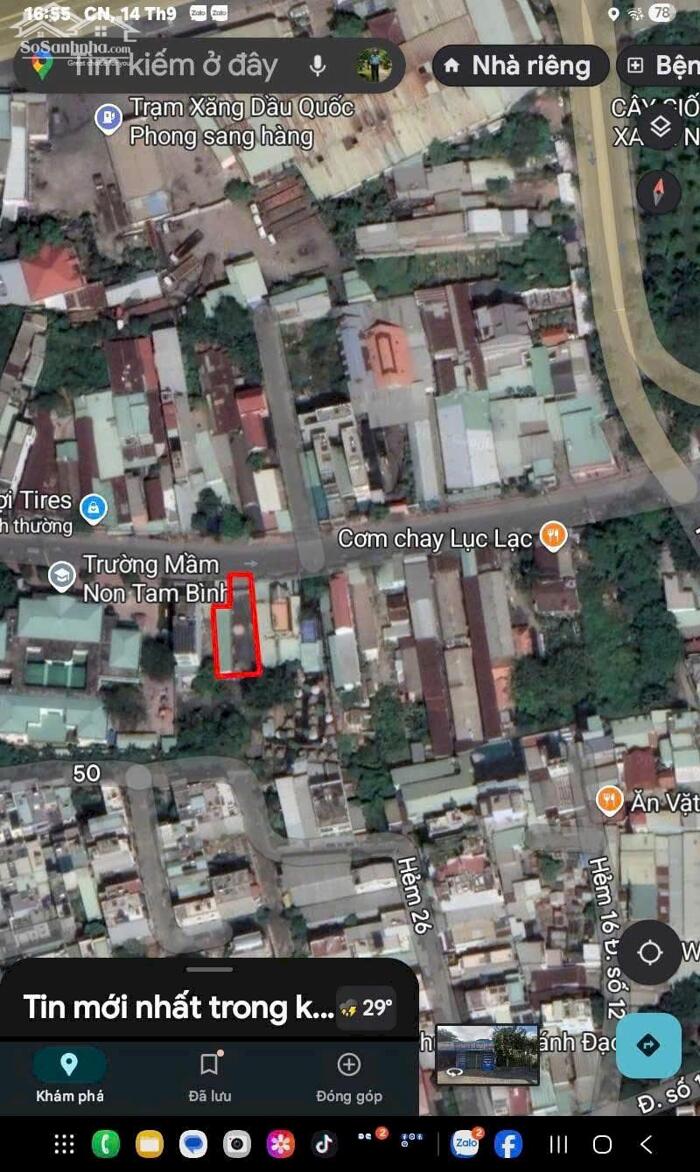Image resolution: width=700 pixels, height=1172 pixels.
Task: Open the map layers selector
Action: click(x=661, y=127)
